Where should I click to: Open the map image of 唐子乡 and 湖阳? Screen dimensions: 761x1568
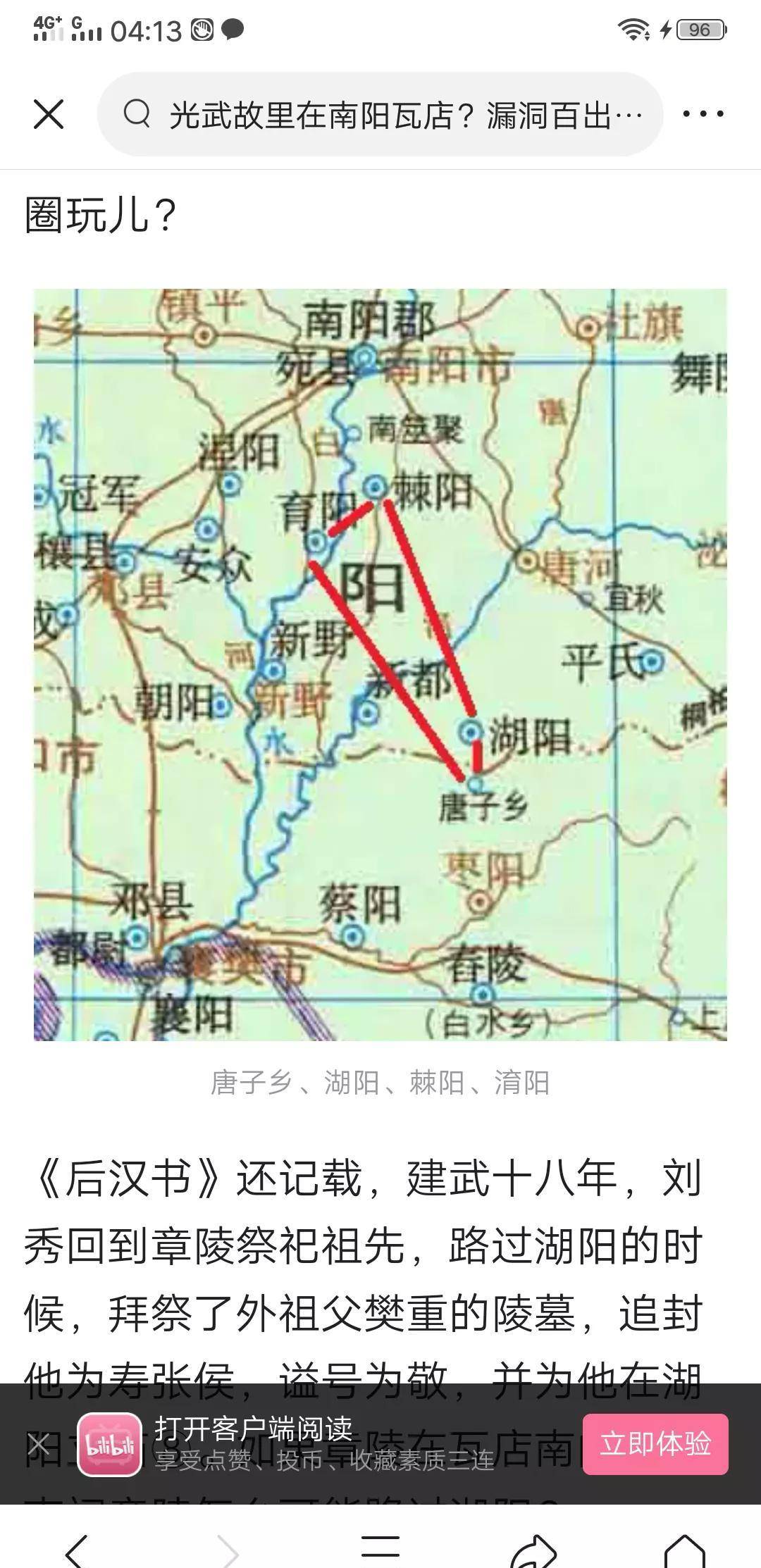click(380, 664)
